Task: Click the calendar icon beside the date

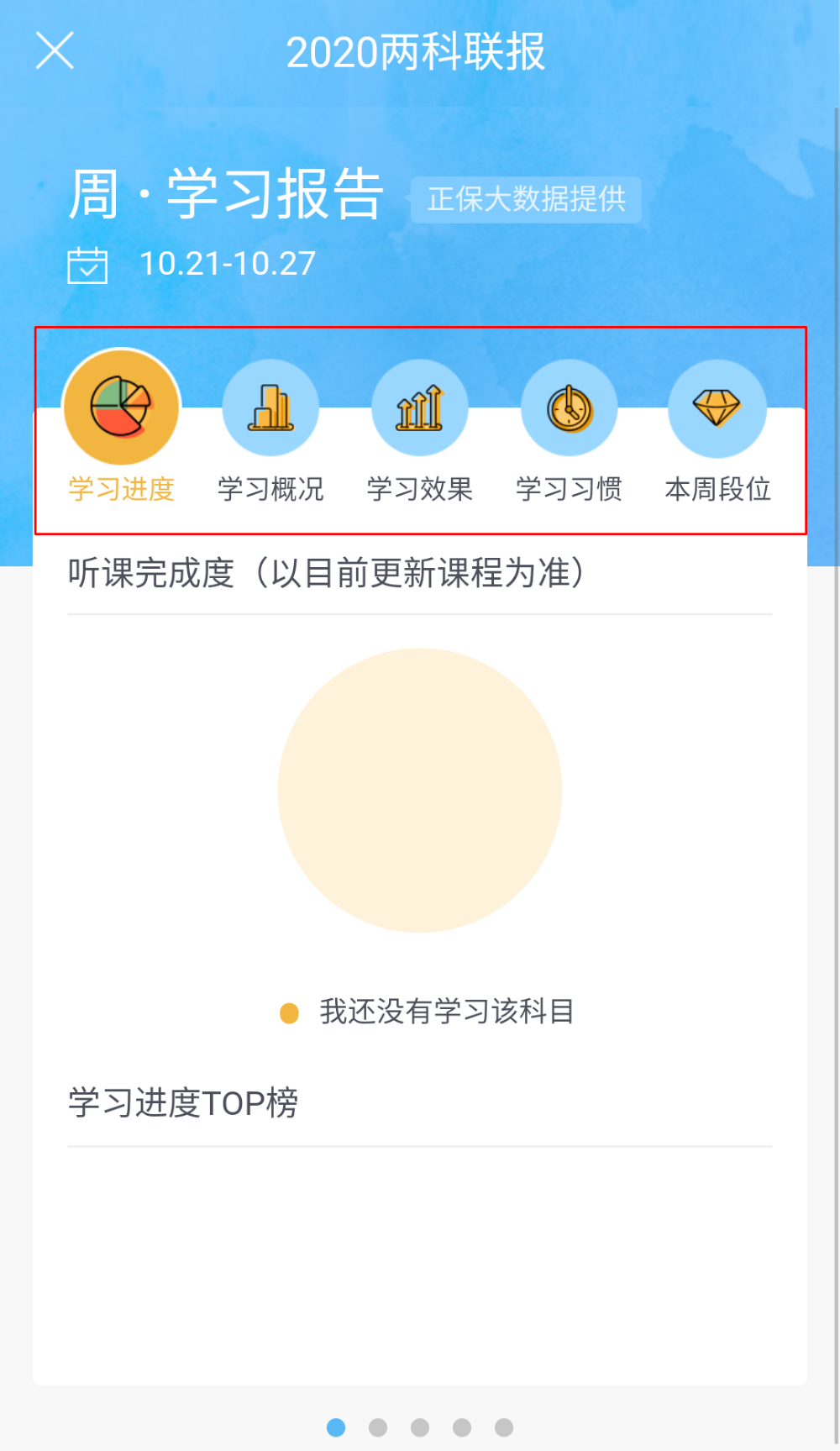Action: (x=87, y=265)
